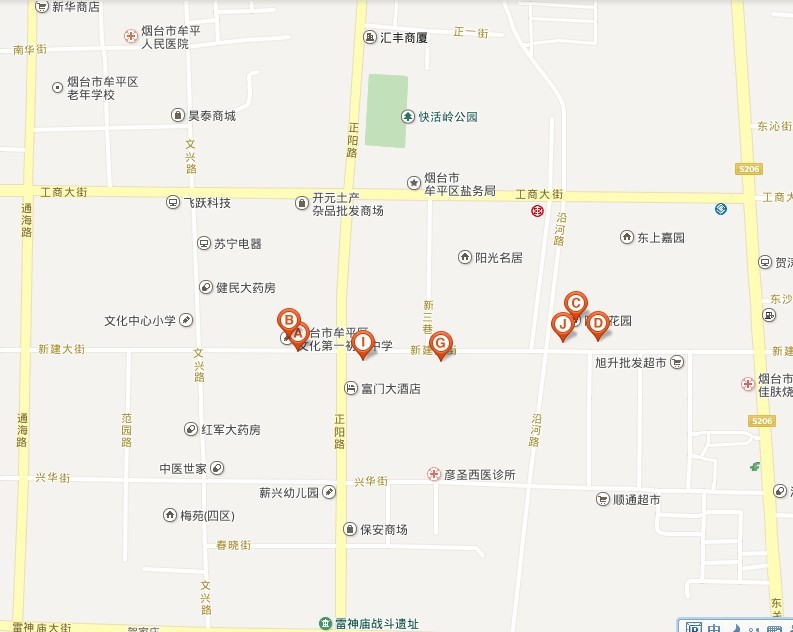Open the marker labeled D
This screenshot has width=793, height=632.
pos(597,323)
